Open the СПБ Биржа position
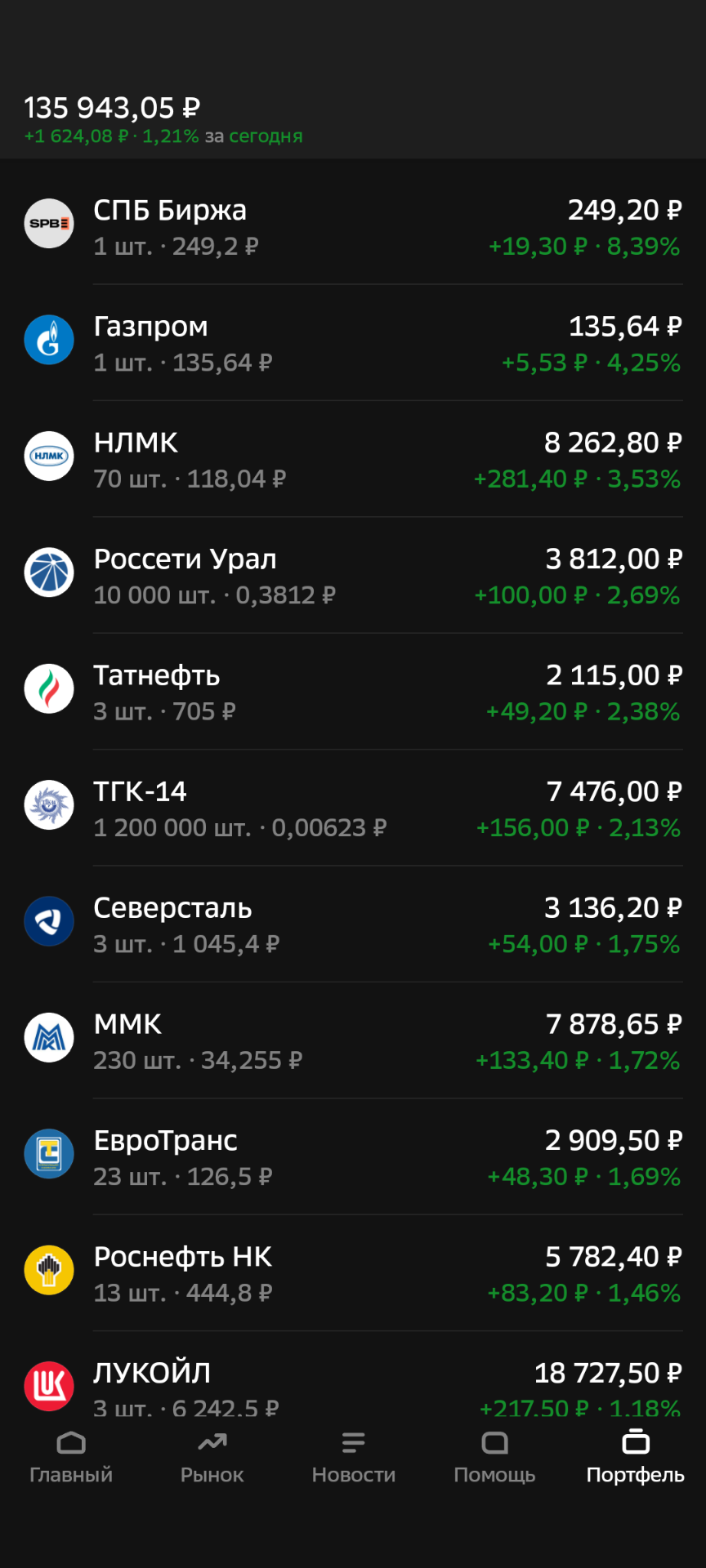 point(353,226)
